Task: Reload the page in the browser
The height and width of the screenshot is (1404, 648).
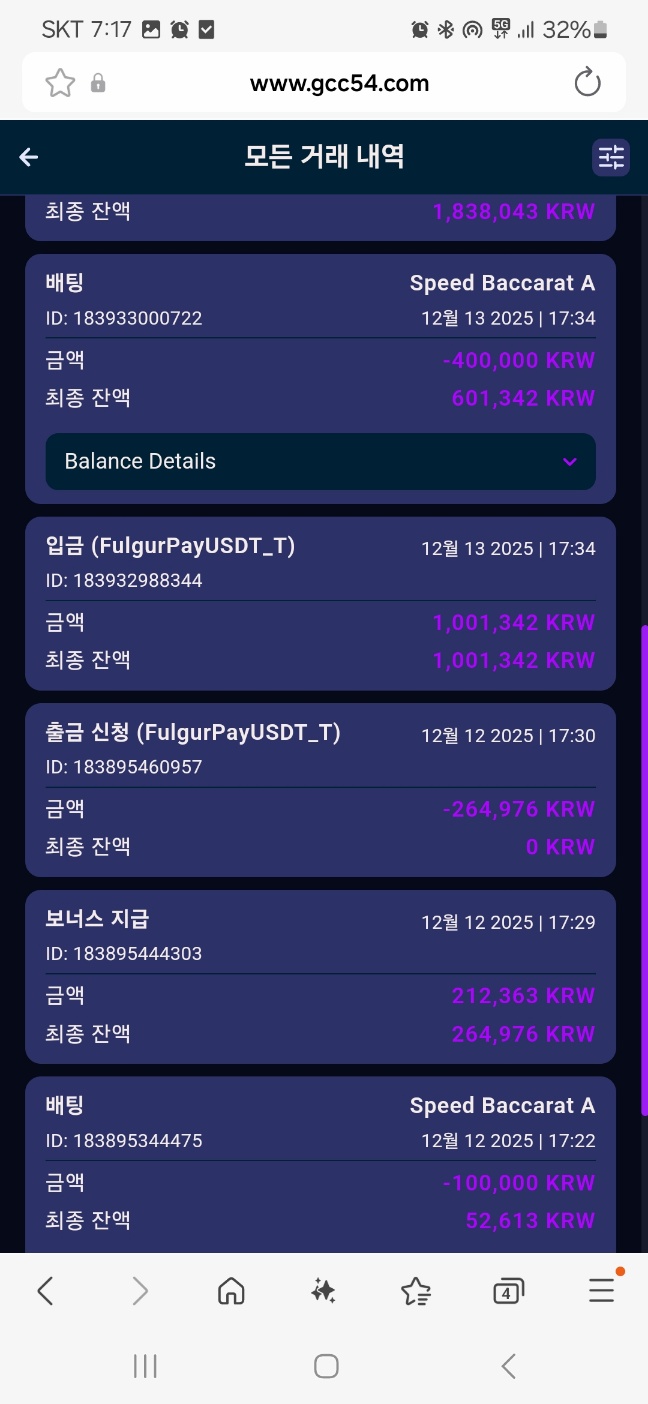Action: pos(587,83)
